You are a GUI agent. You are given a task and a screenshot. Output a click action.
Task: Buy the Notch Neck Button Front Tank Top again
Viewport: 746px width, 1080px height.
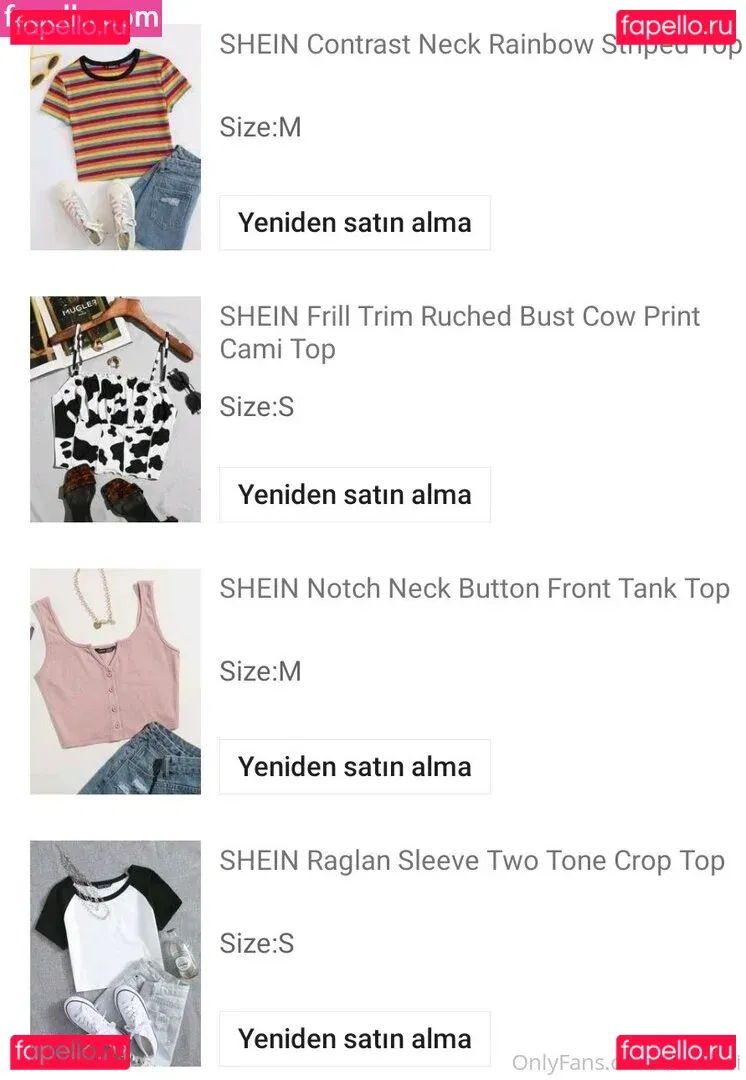tap(354, 766)
